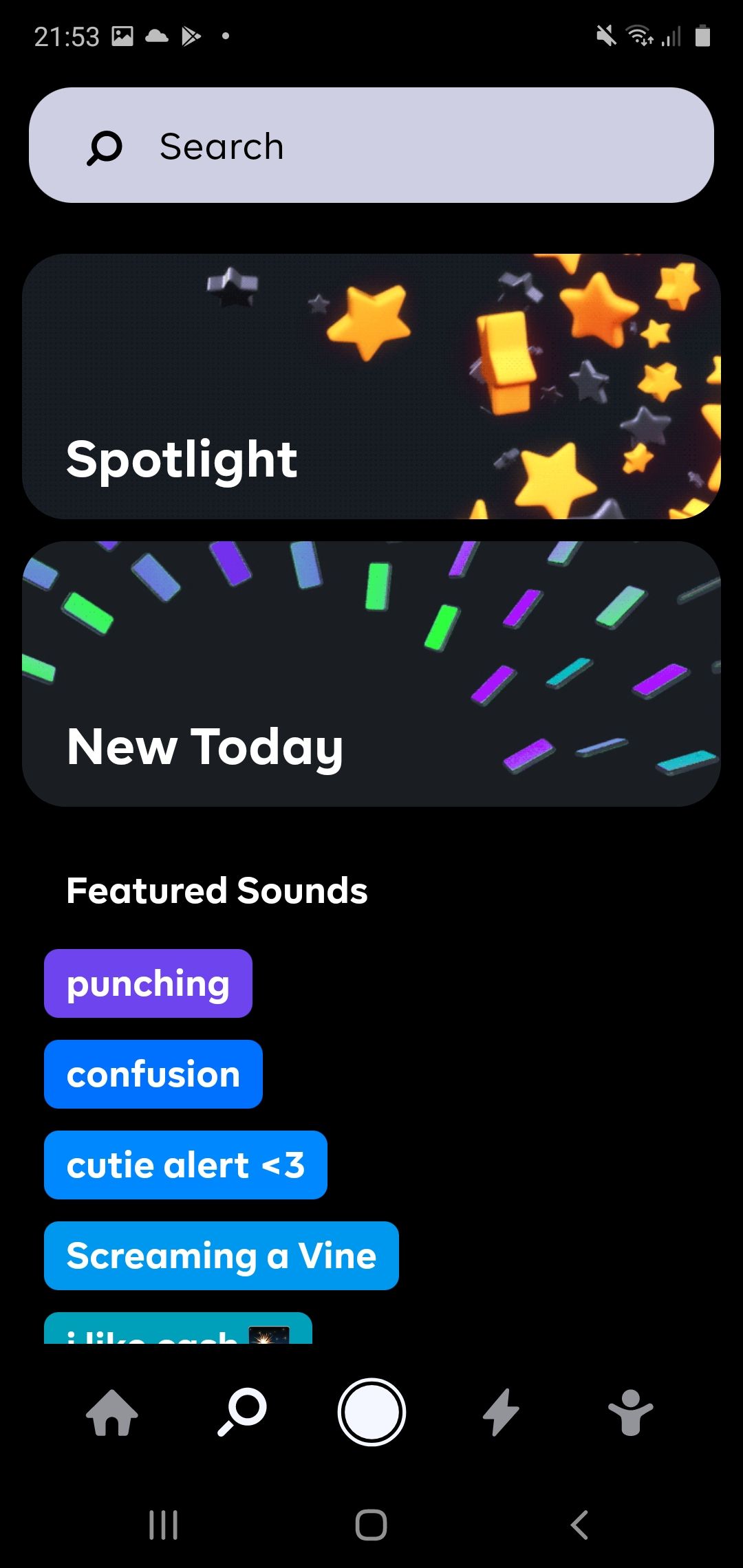
Task: Go to the Home tab
Action: 112,1413
